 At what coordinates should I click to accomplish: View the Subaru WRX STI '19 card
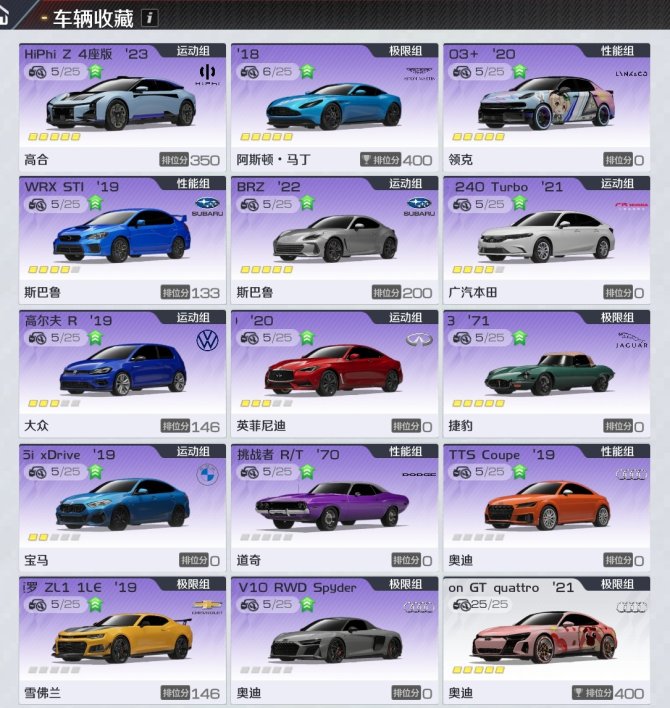[x=121, y=238]
